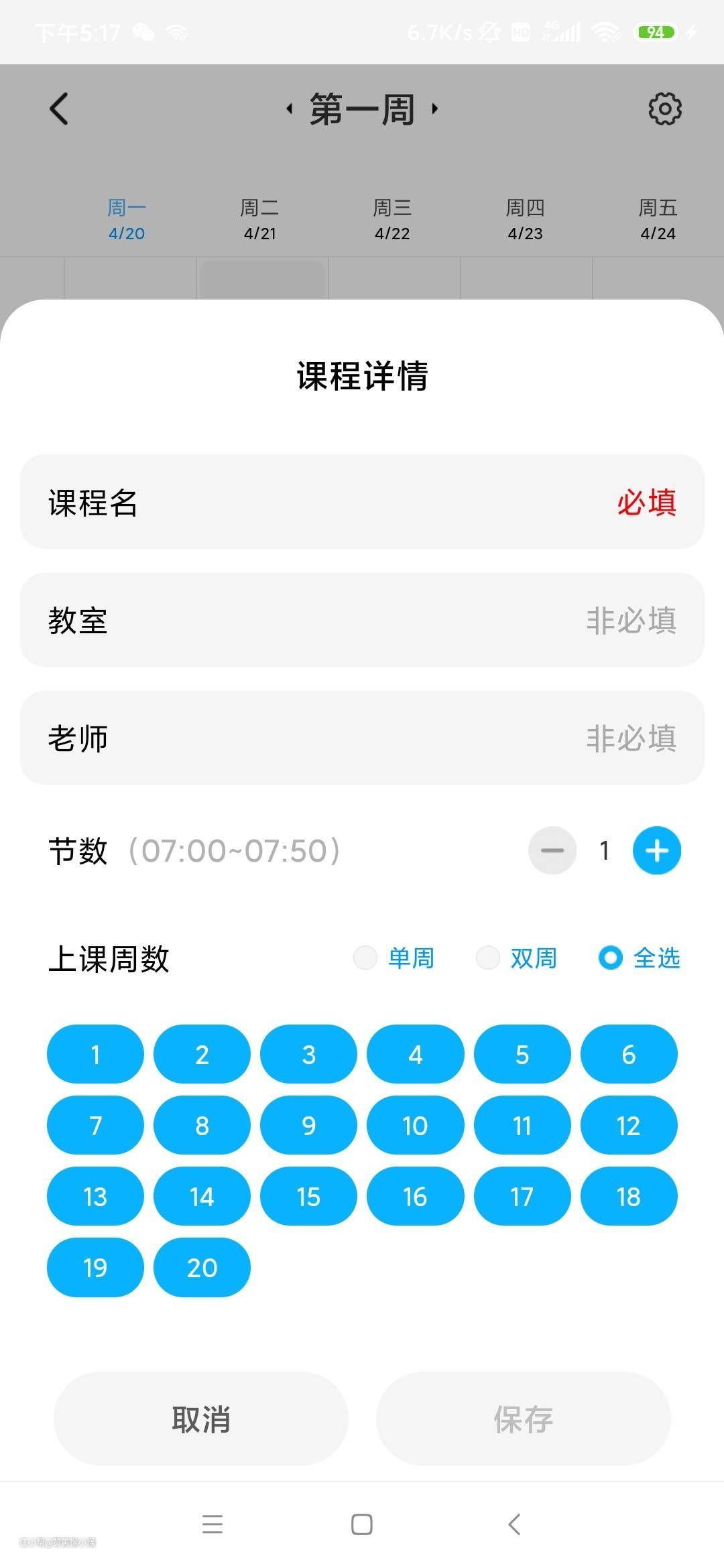Increase 节数 with the plus button
Viewport: 724px width, 1568px height.
point(656,850)
